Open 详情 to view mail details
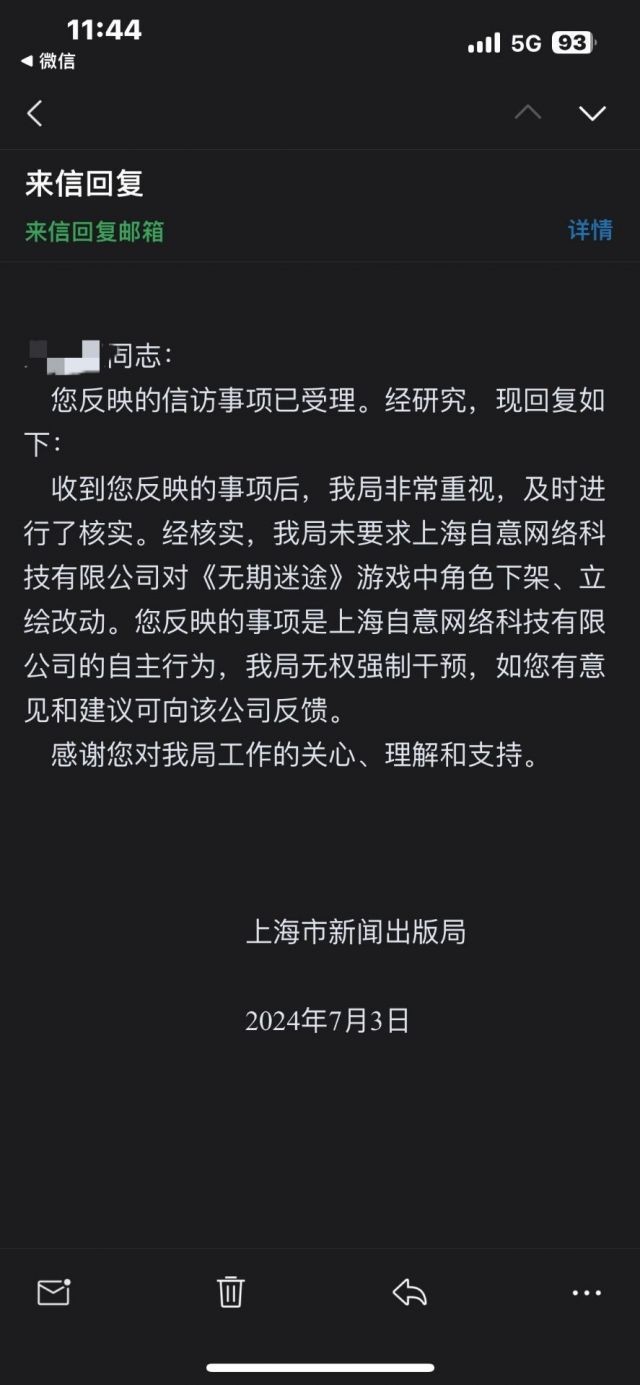This screenshot has height=1385, width=640. click(590, 230)
